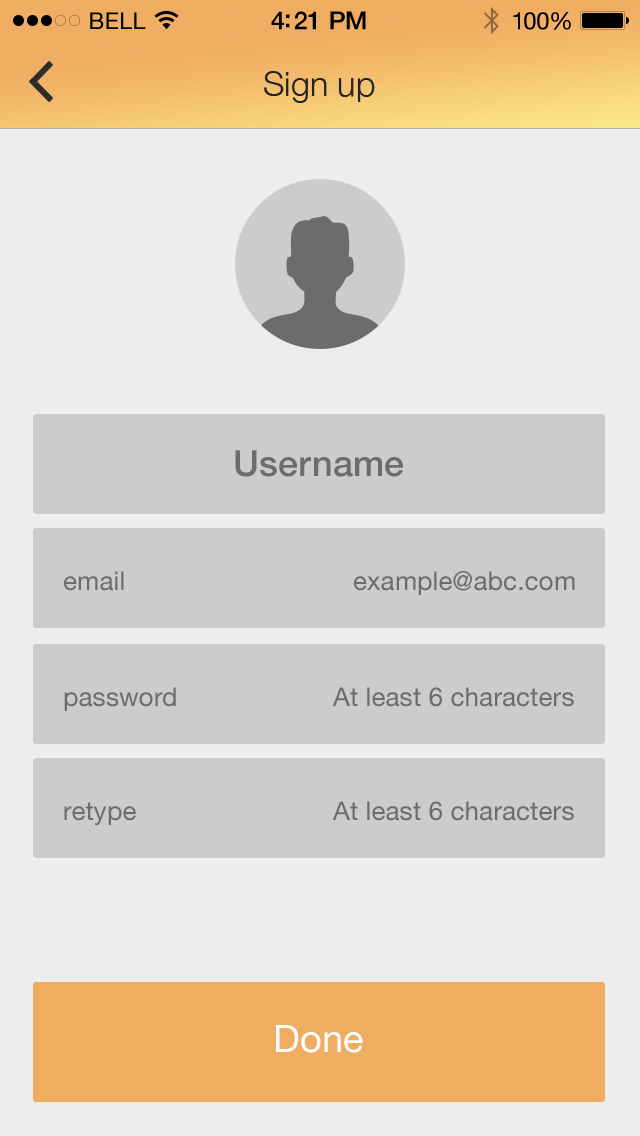Submit sign up with Done
Image resolution: width=640 pixels, height=1136 pixels.
(319, 1041)
